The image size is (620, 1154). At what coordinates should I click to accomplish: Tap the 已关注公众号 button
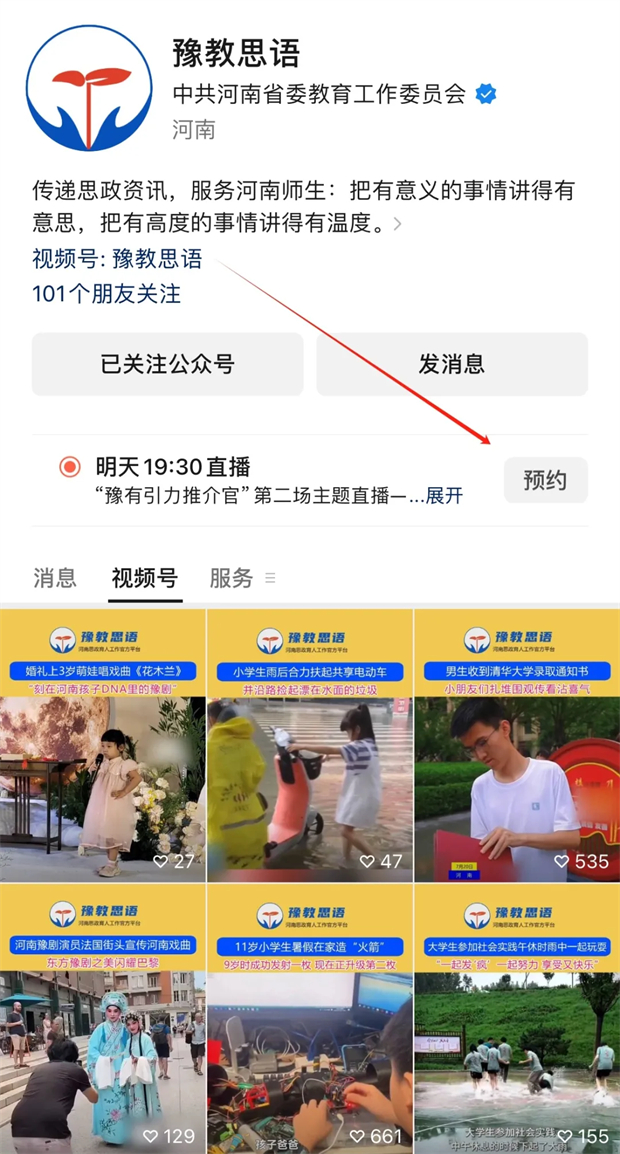tap(167, 364)
